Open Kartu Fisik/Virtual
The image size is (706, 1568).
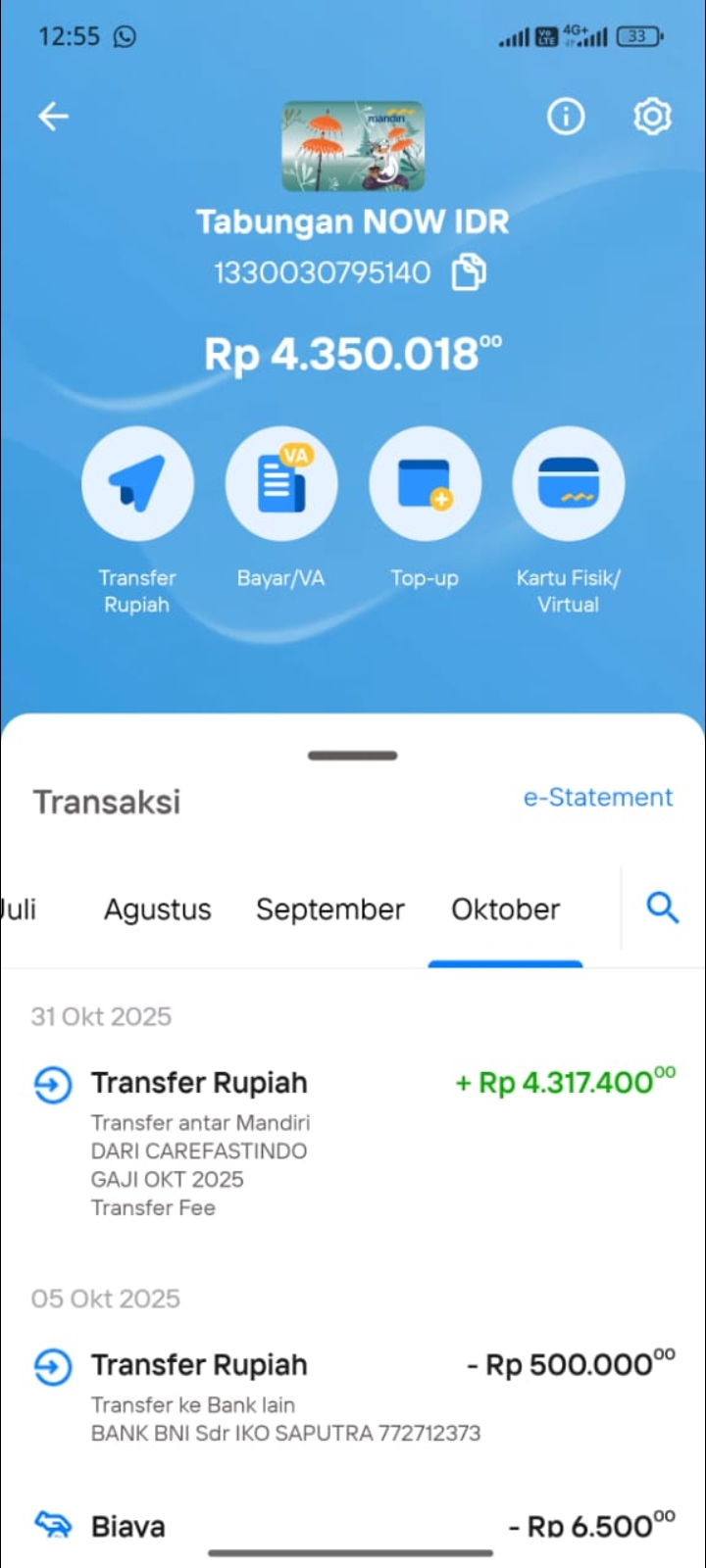pyautogui.click(x=569, y=484)
